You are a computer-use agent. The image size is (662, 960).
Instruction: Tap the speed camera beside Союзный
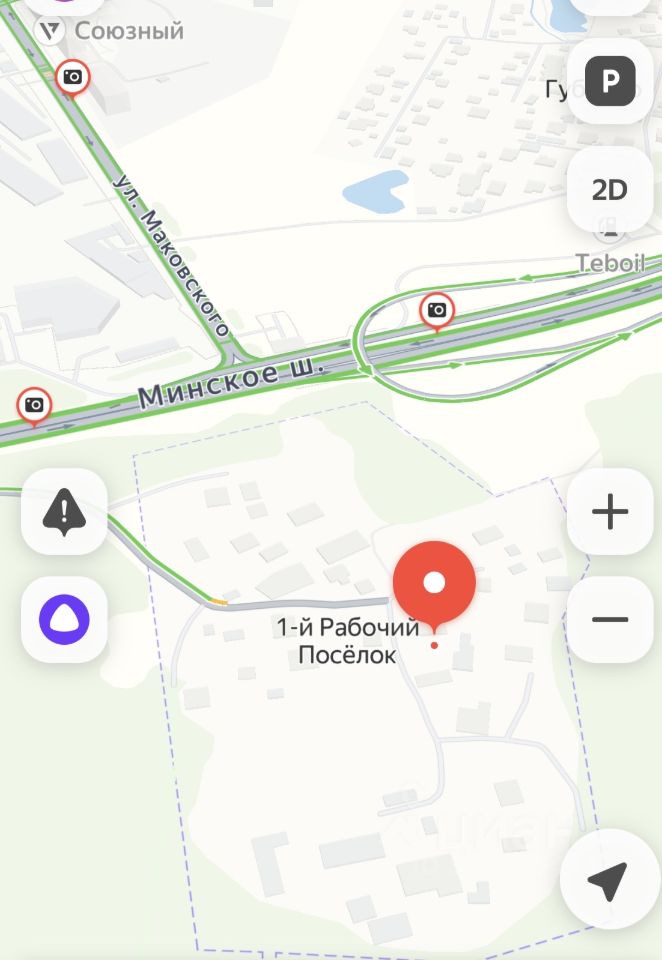72,77
